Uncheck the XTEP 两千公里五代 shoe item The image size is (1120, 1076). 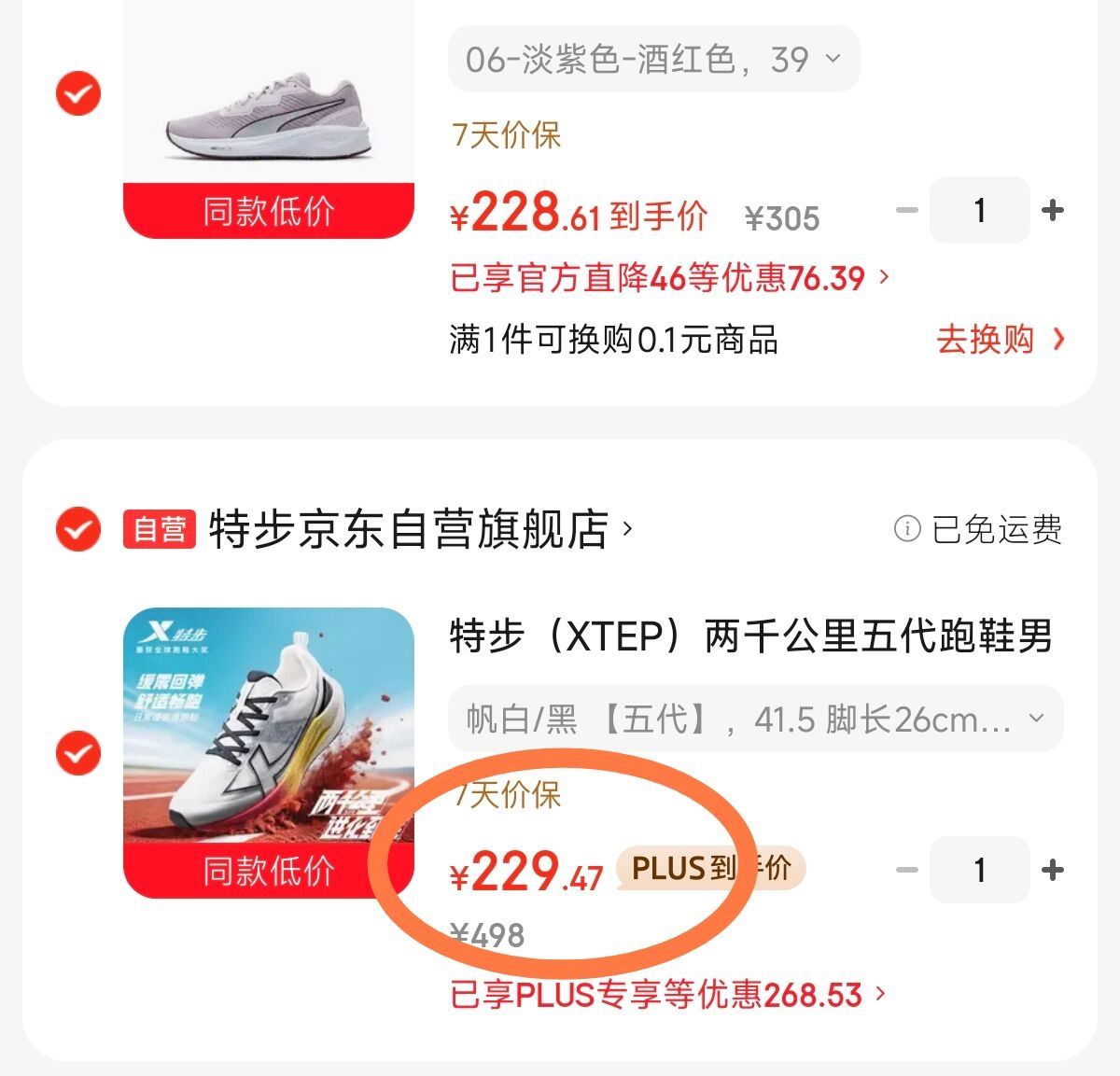[x=78, y=752]
